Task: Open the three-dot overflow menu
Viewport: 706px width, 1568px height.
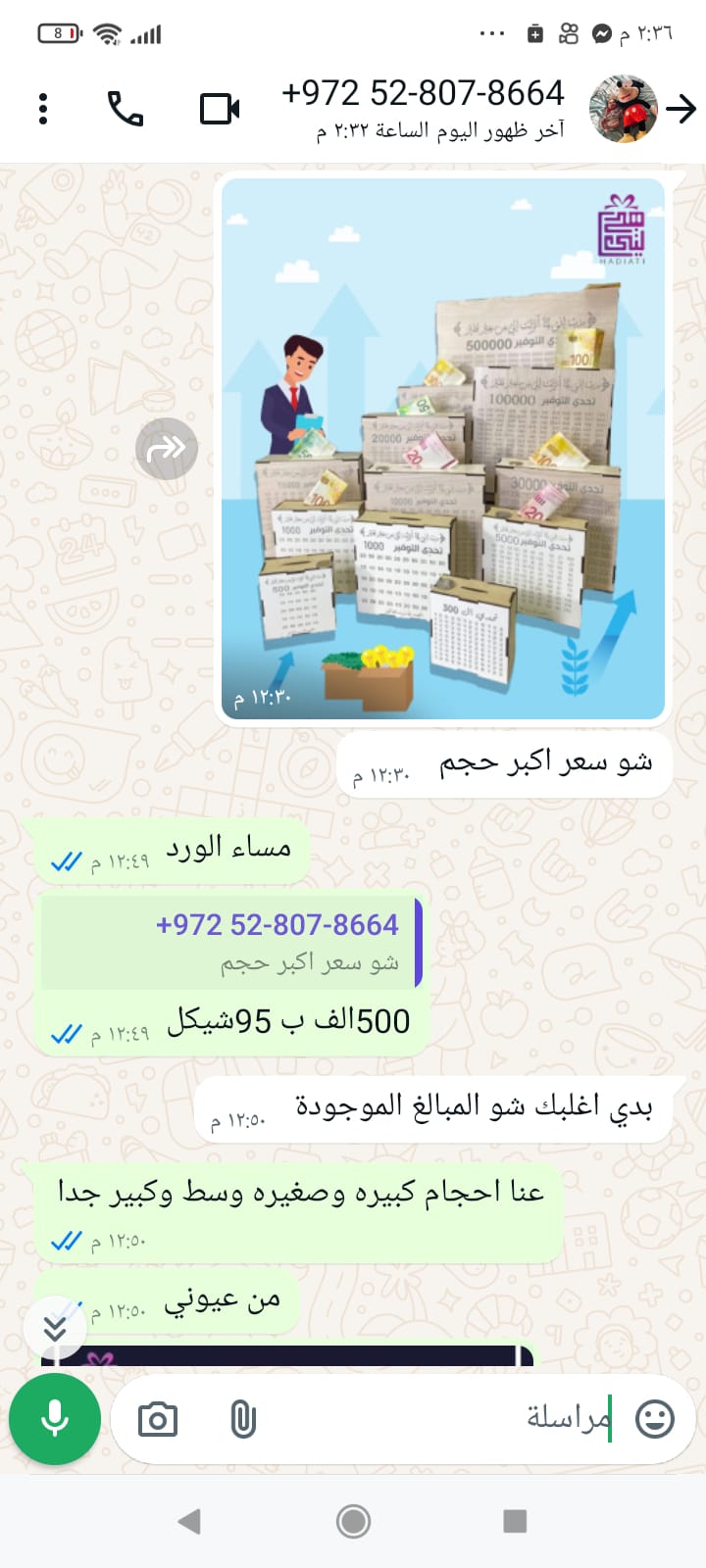Action: [42, 109]
